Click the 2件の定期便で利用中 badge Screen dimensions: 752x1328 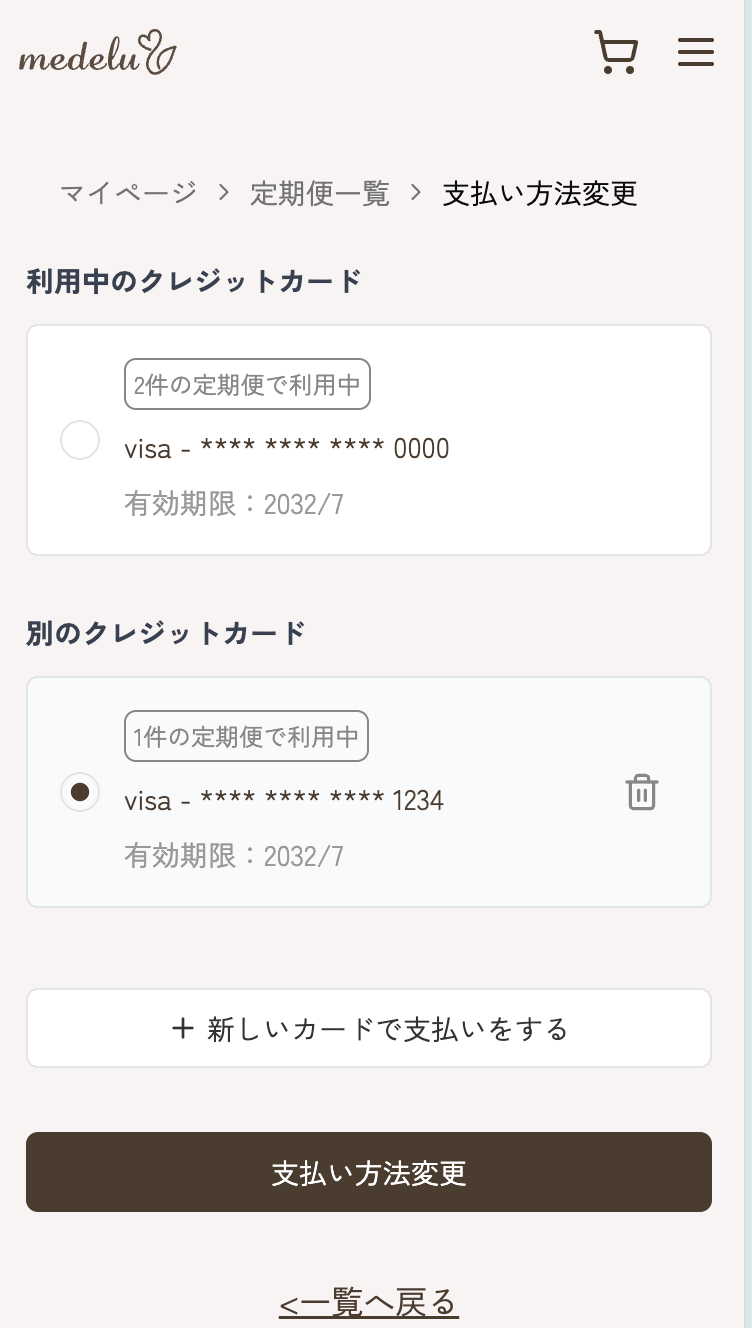246,384
